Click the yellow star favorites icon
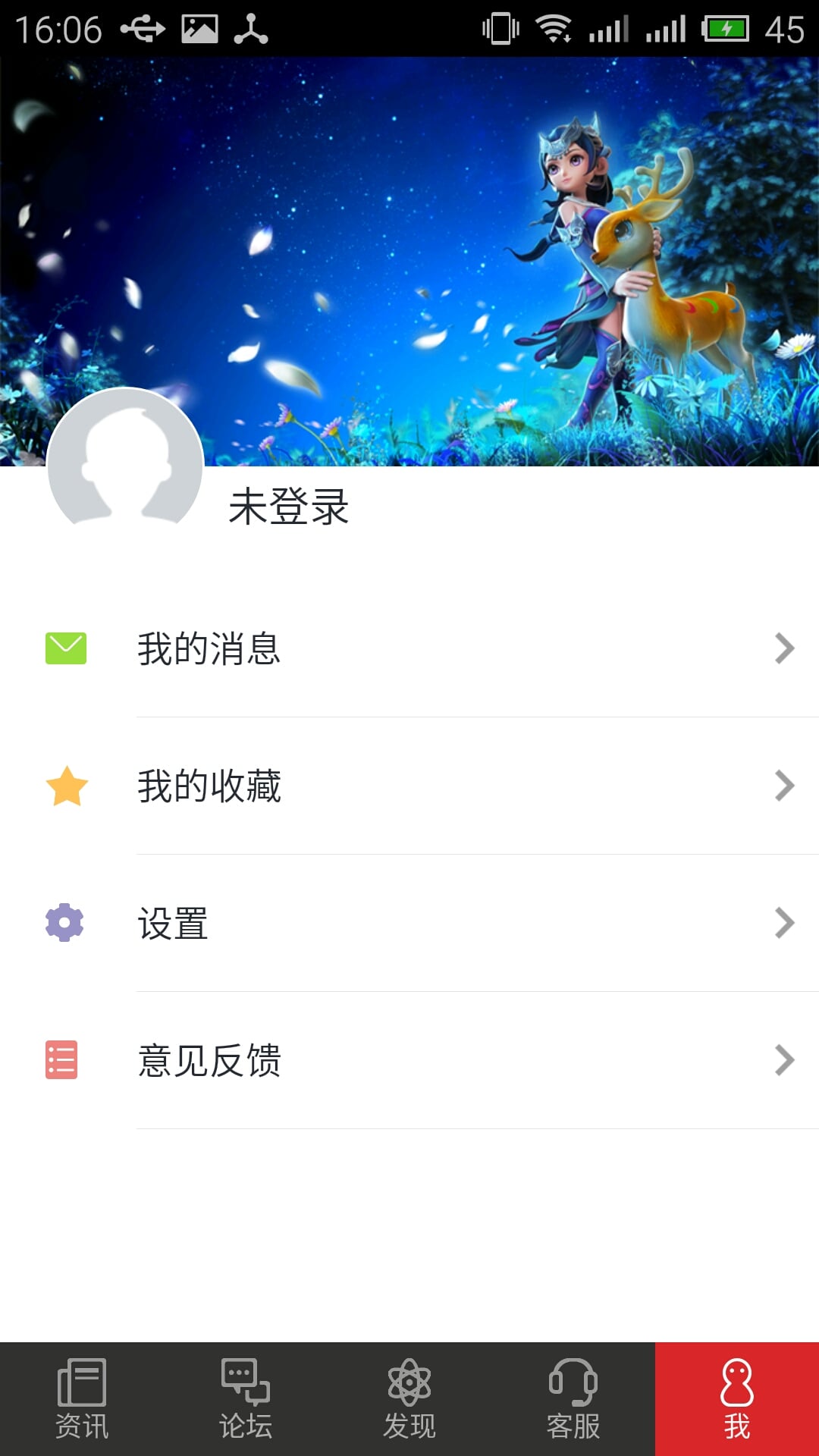 tap(64, 787)
